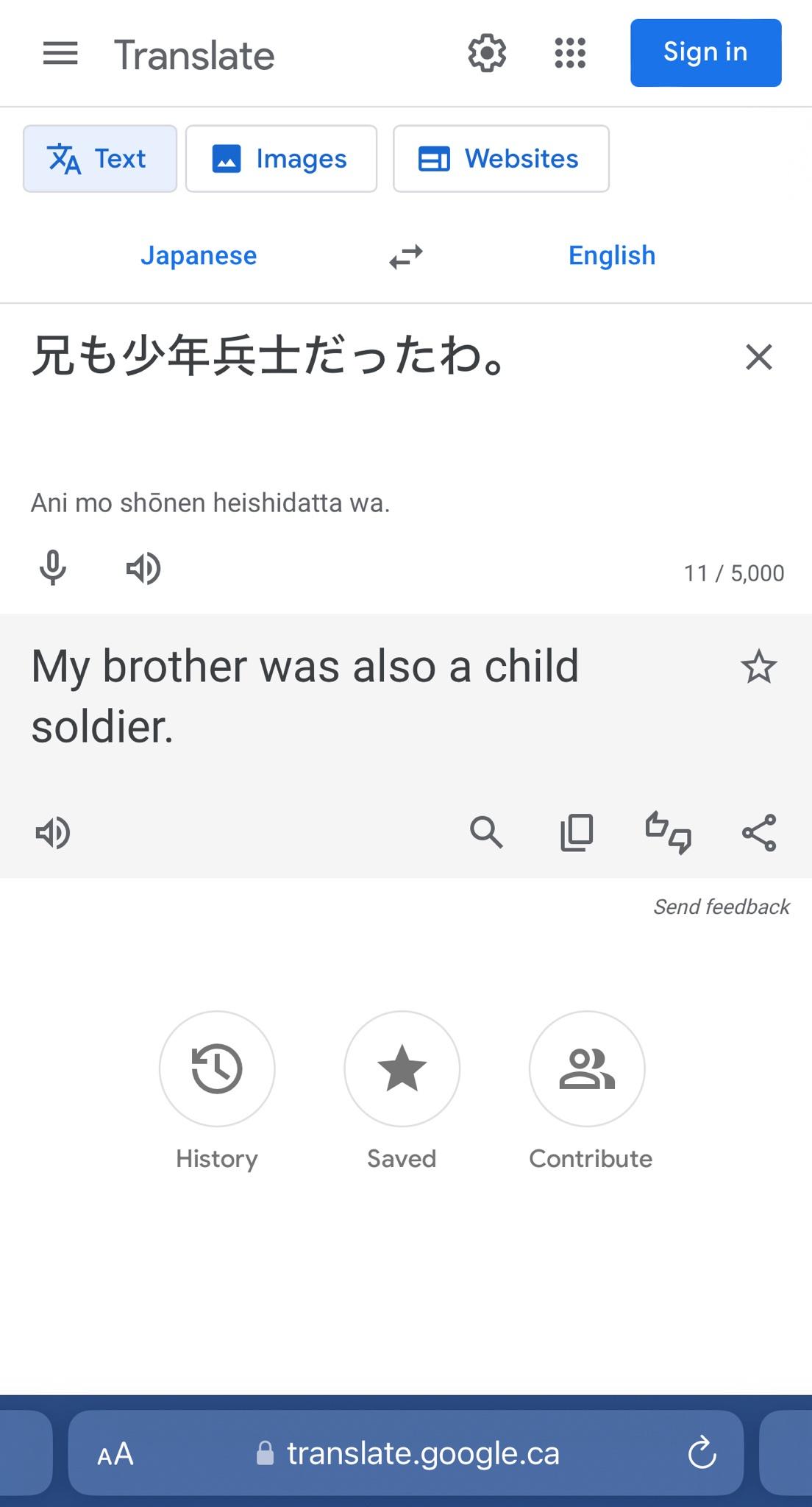Tap the Sign in button

pos(705,53)
